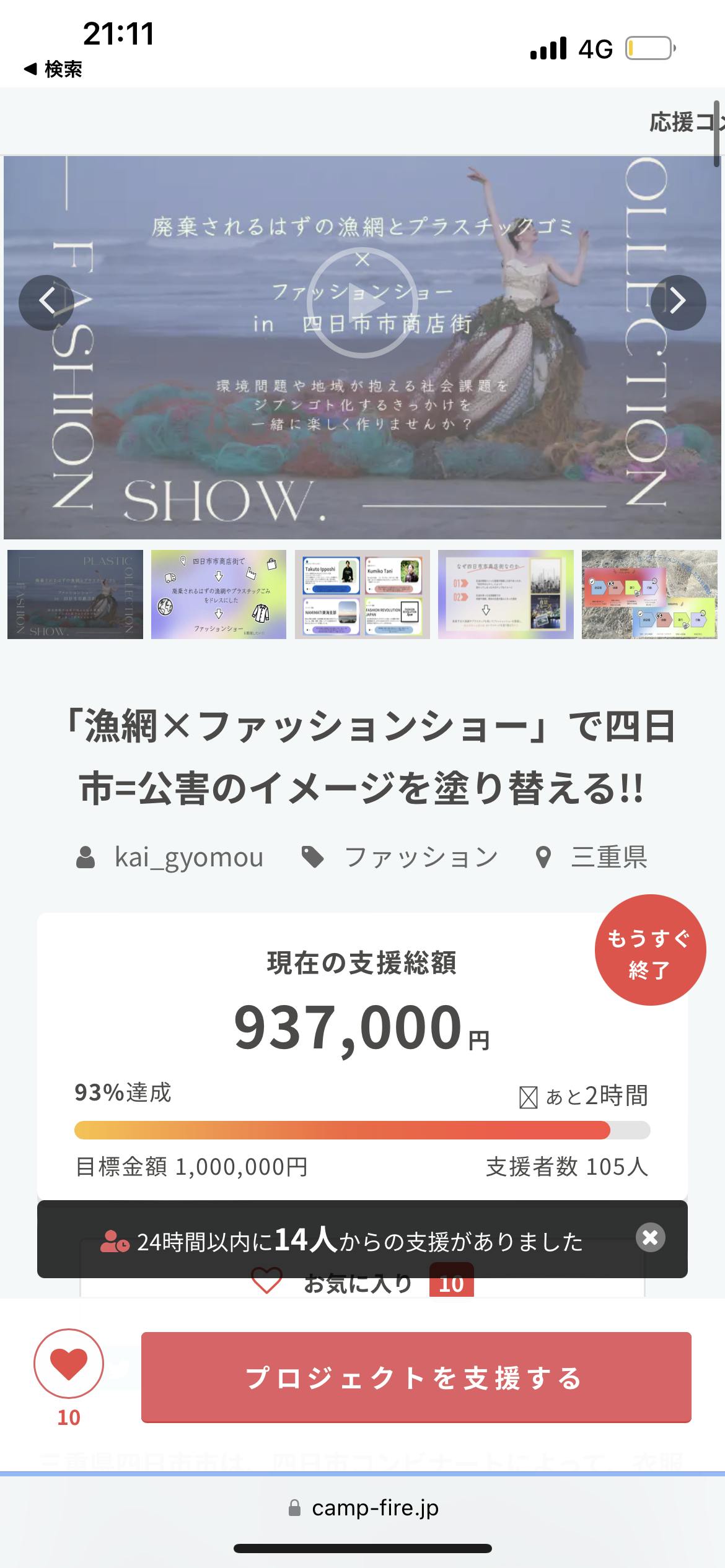Select the fifth map thumbnail
725x1568 pixels.
(649, 594)
